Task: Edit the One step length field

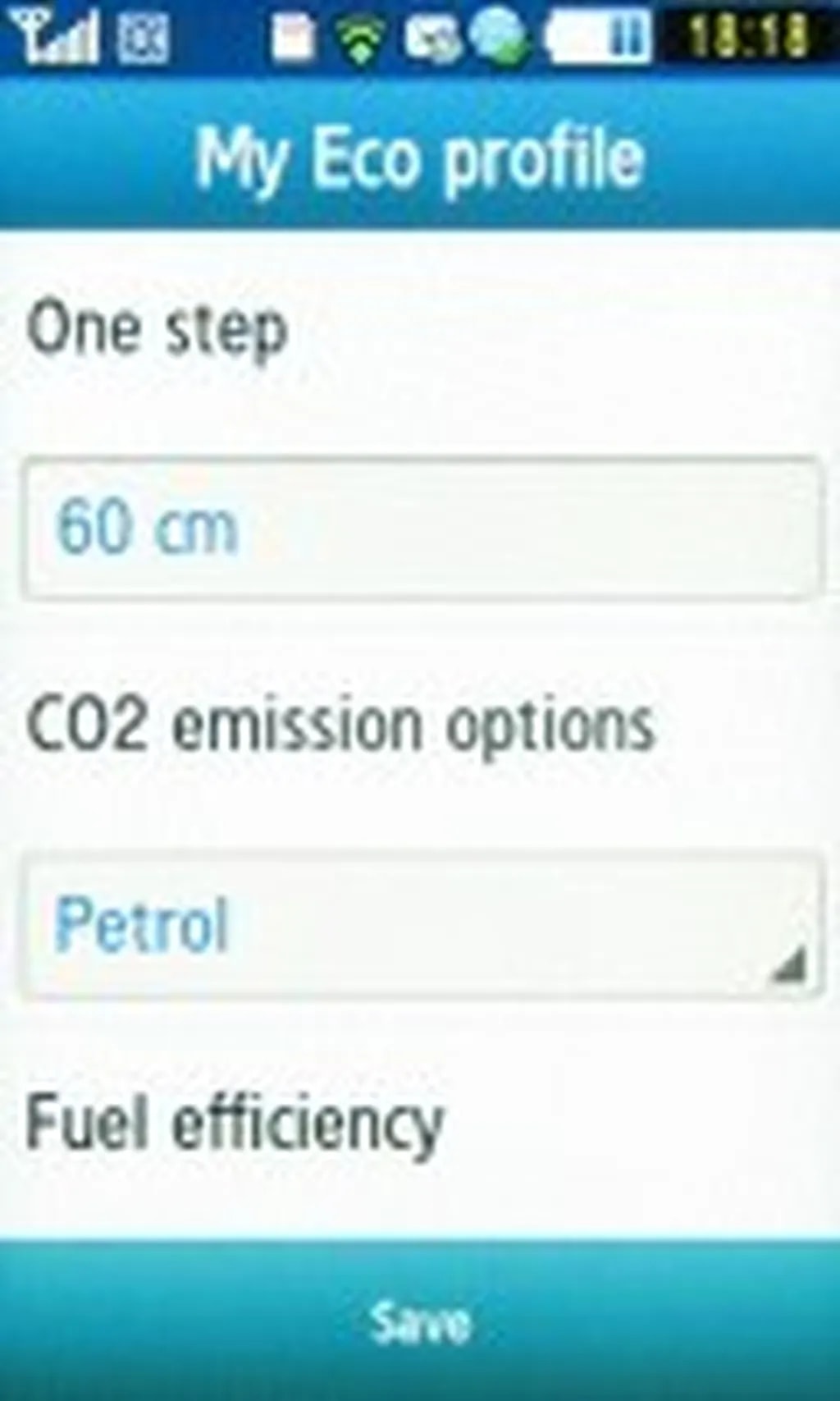Action: pos(422,528)
